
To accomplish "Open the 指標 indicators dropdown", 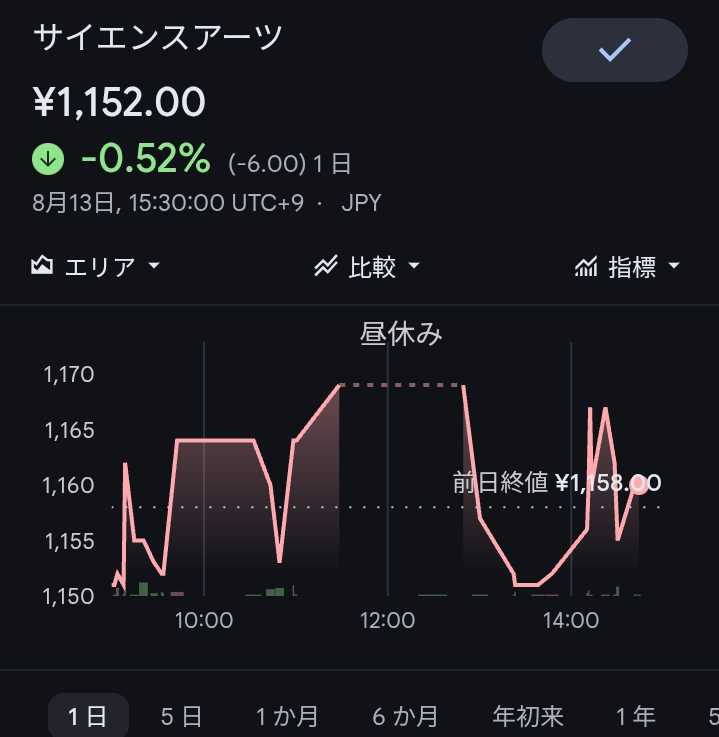I will coord(627,267).
